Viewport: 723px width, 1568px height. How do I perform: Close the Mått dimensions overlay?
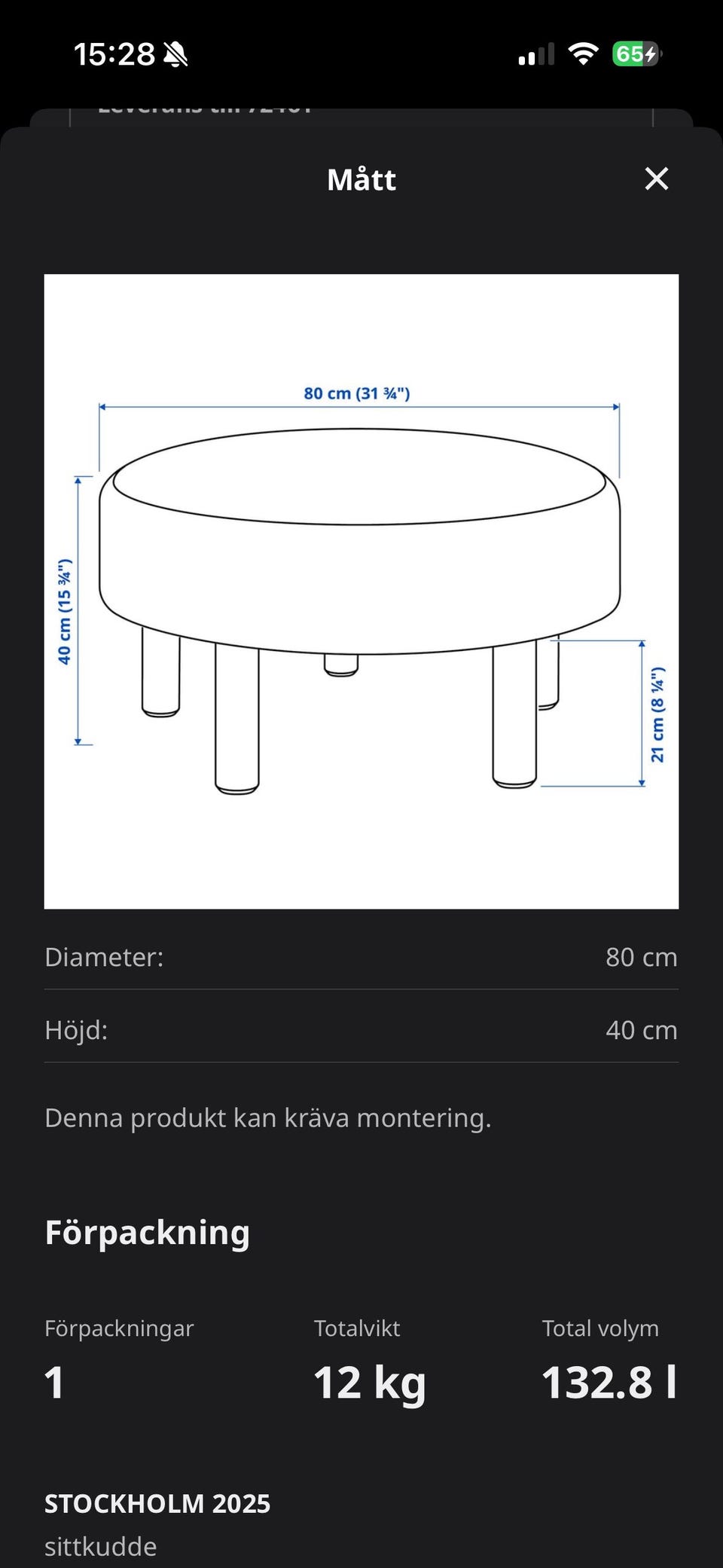(657, 179)
